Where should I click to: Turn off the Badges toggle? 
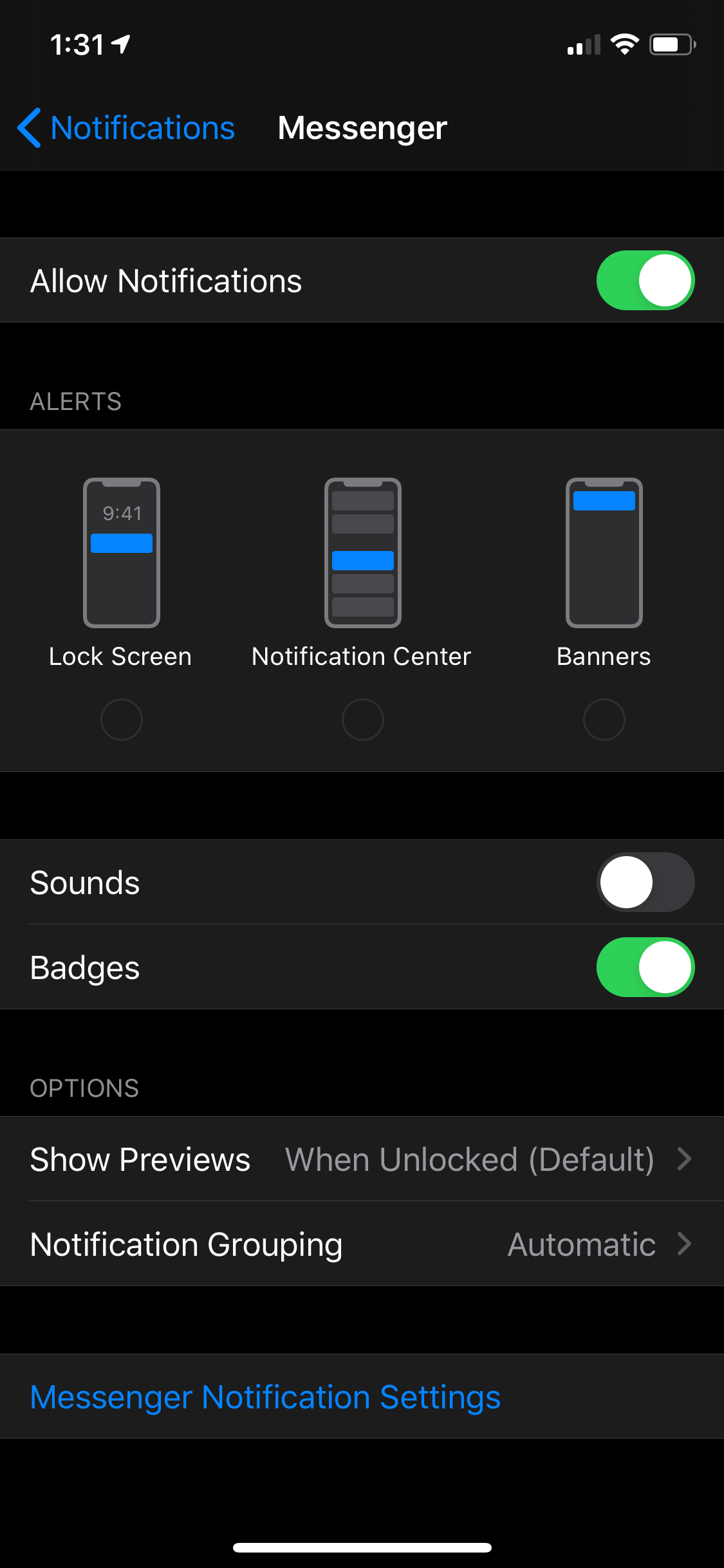(x=645, y=967)
